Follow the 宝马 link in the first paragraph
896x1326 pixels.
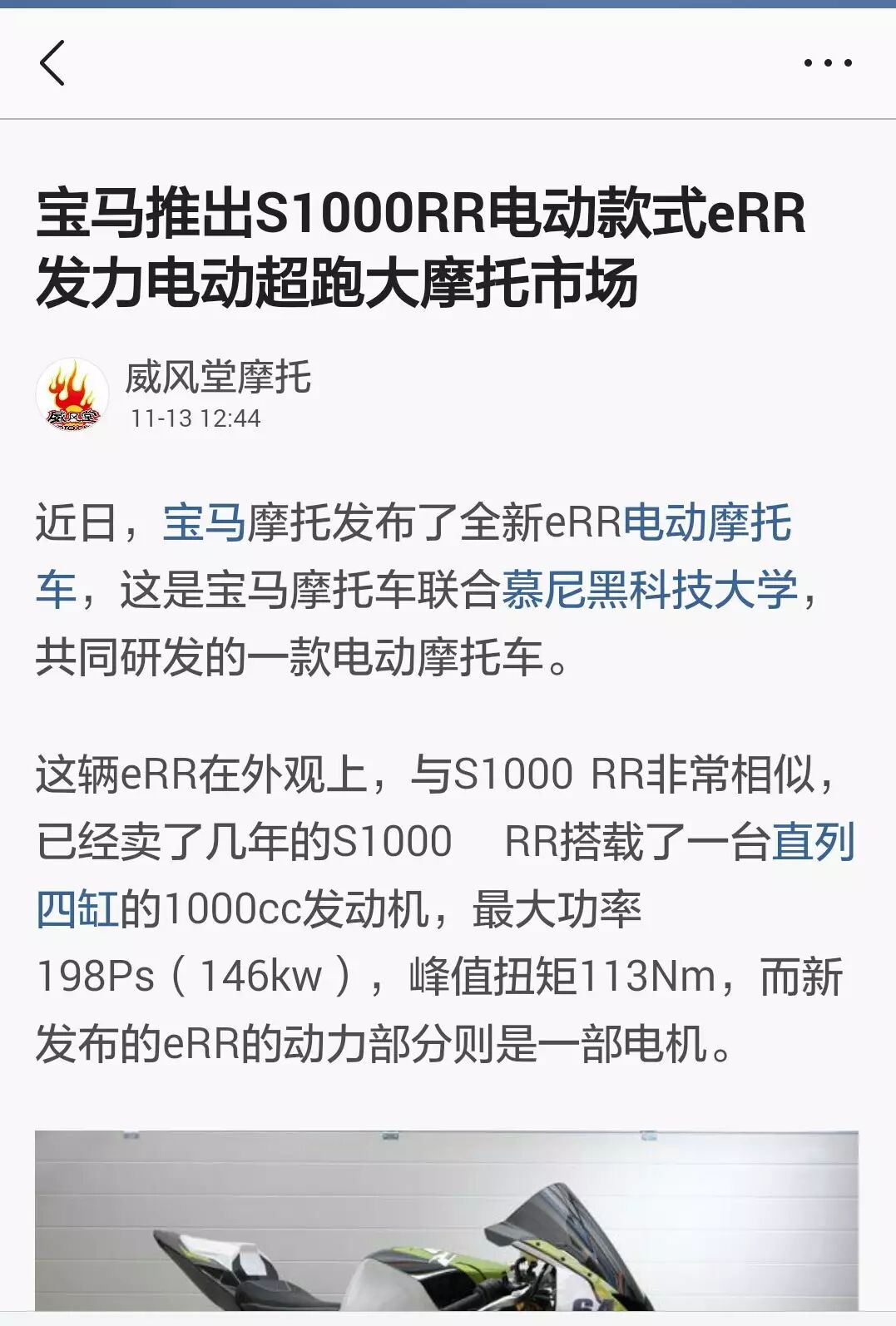[204, 524]
